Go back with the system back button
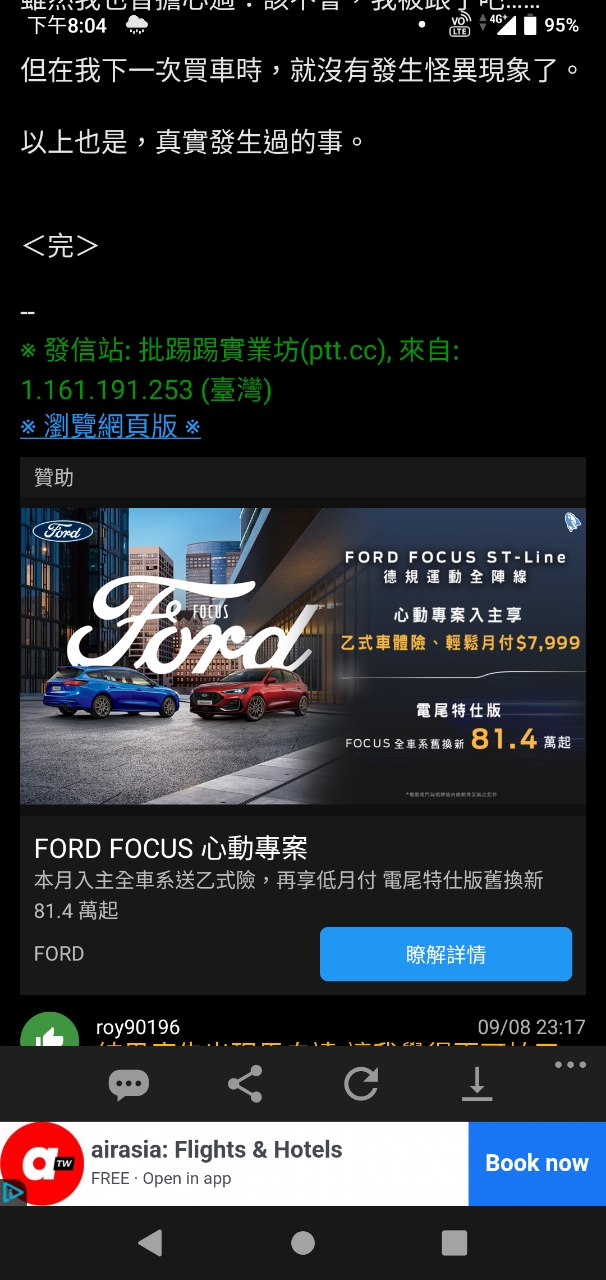 (x=150, y=1243)
